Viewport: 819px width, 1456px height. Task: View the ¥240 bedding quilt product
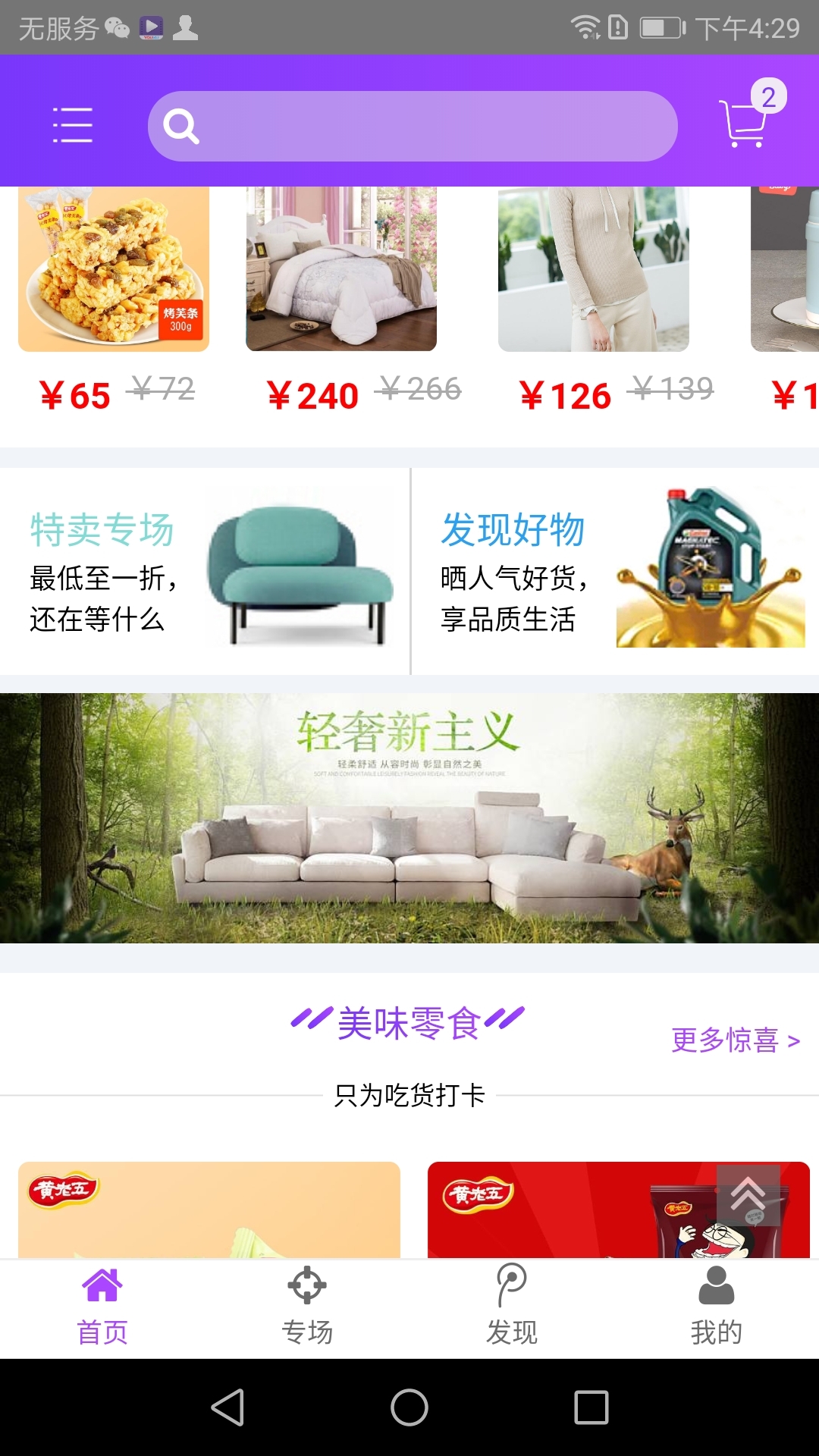click(341, 270)
